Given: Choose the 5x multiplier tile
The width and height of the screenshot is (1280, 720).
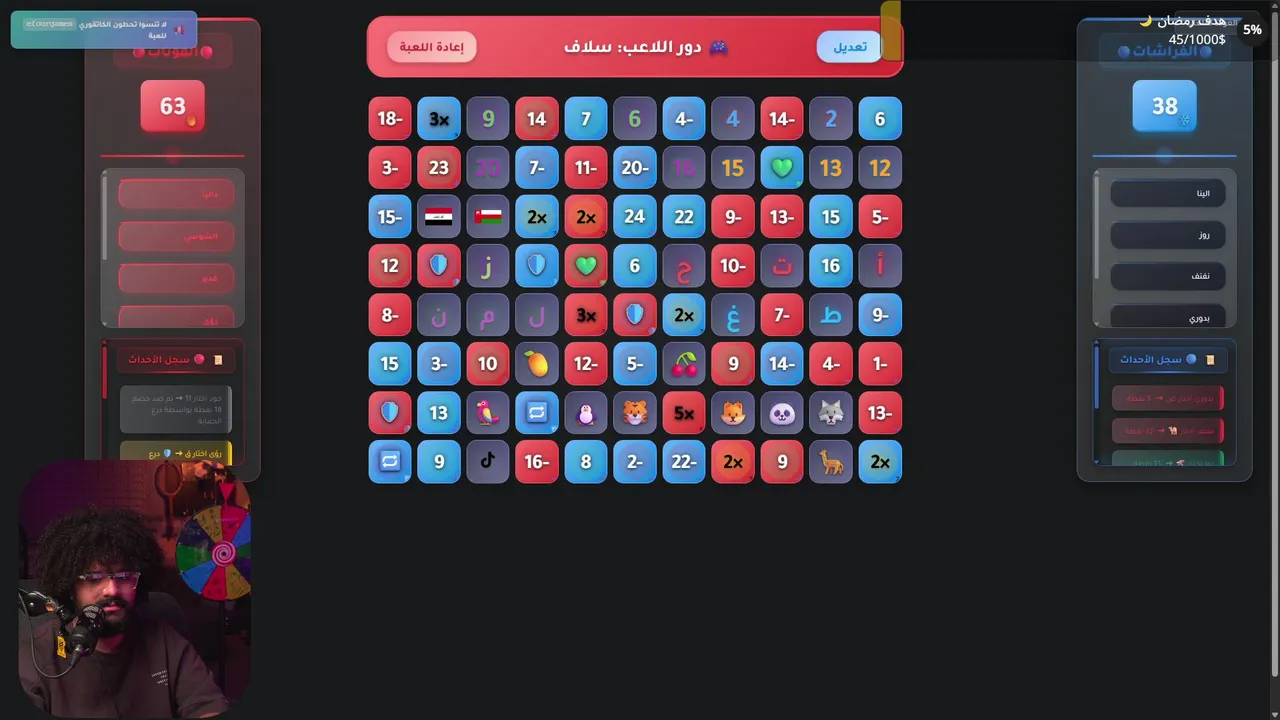Looking at the screenshot, I should point(684,412).
